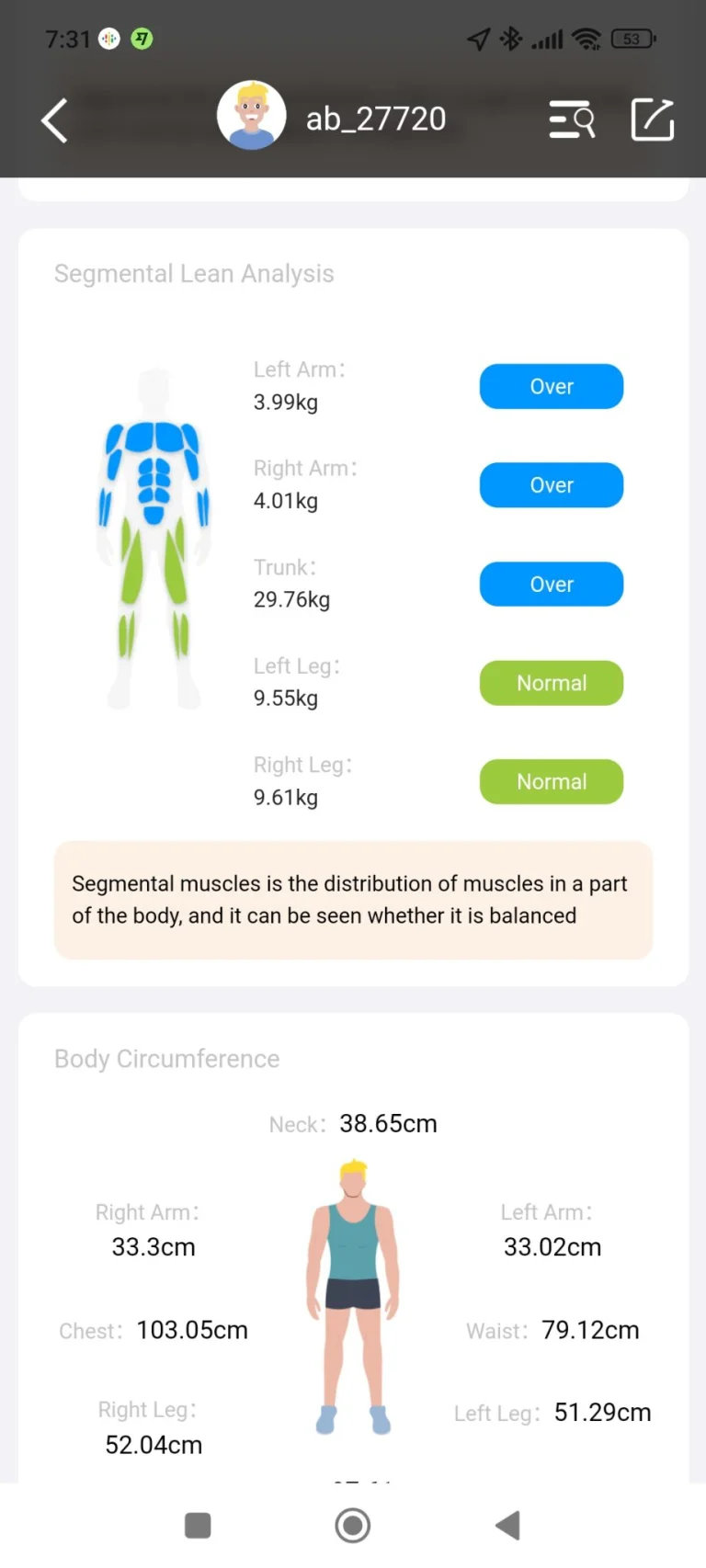Image resolution: width=706 pixels, height=1568 pixels.
Task: Select the Body Circumference heading
Action: tap(166, 1059)
